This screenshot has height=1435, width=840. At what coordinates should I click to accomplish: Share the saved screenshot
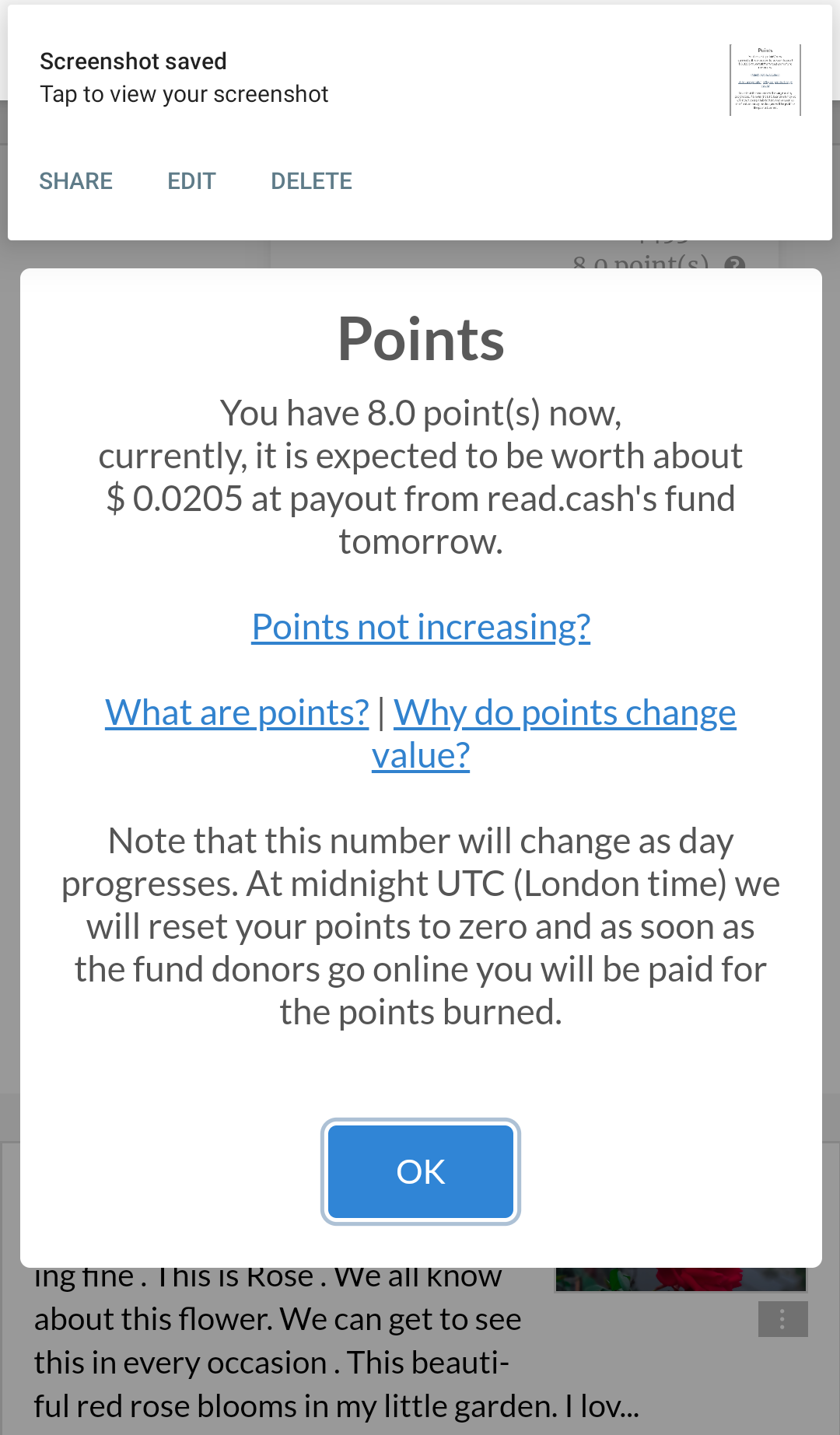click(x=76, y=181)
